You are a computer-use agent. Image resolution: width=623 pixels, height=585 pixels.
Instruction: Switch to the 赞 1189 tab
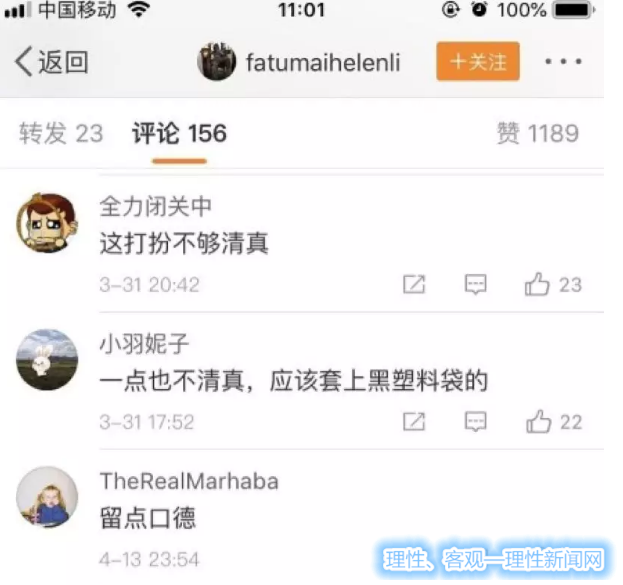(537, 133)
